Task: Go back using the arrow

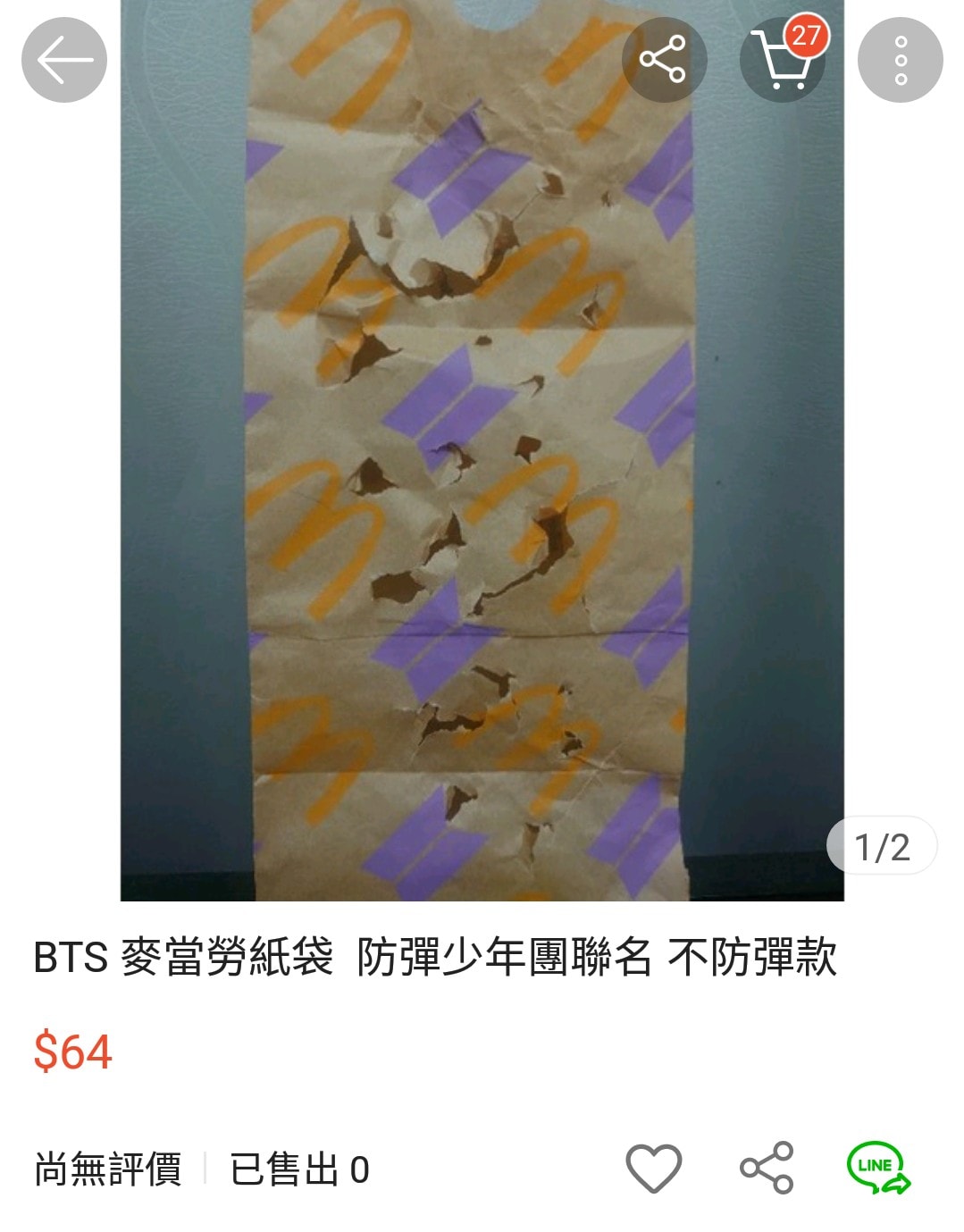Action: [x=63, y=60]
